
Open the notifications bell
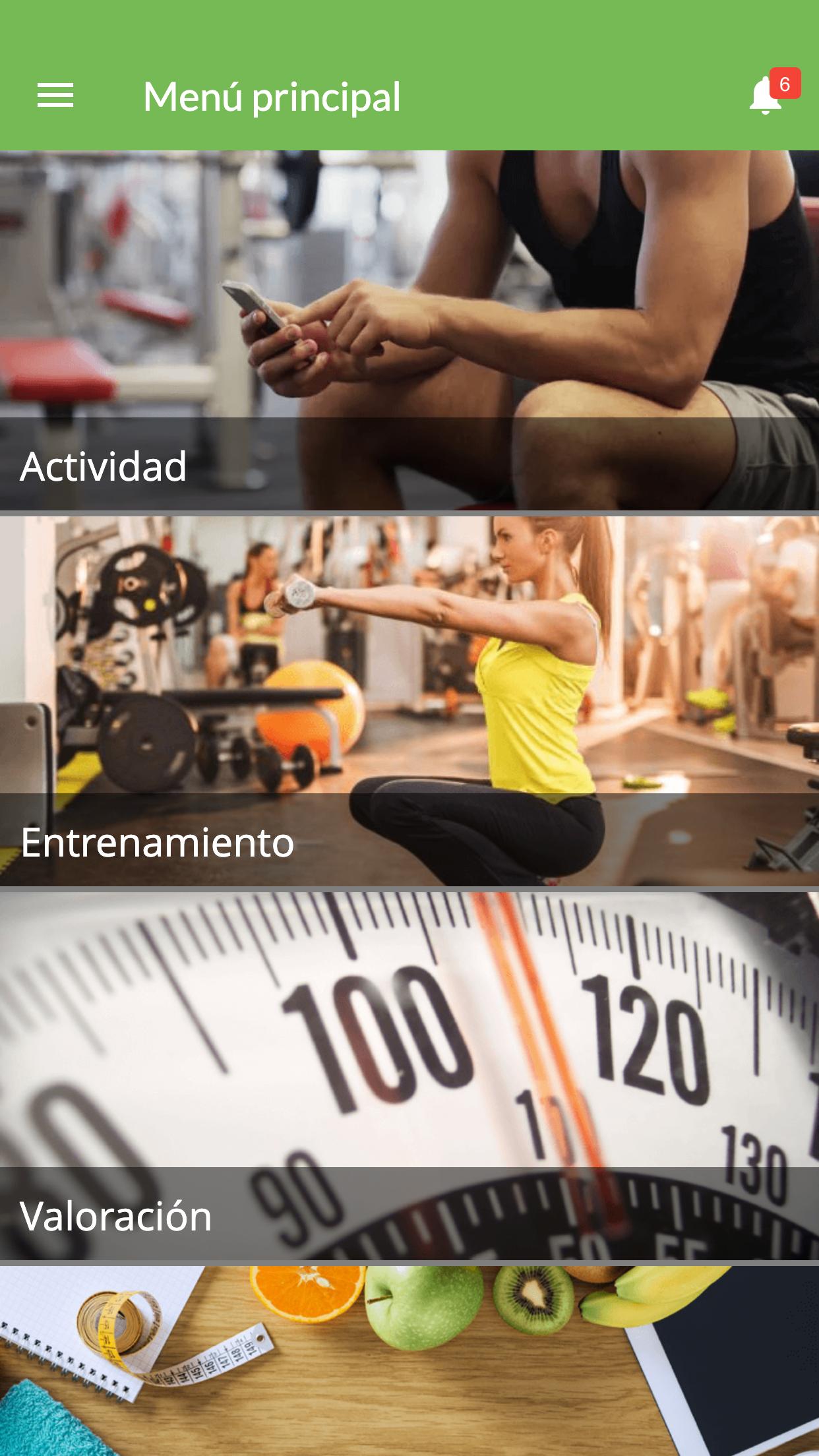coord(766,96)
